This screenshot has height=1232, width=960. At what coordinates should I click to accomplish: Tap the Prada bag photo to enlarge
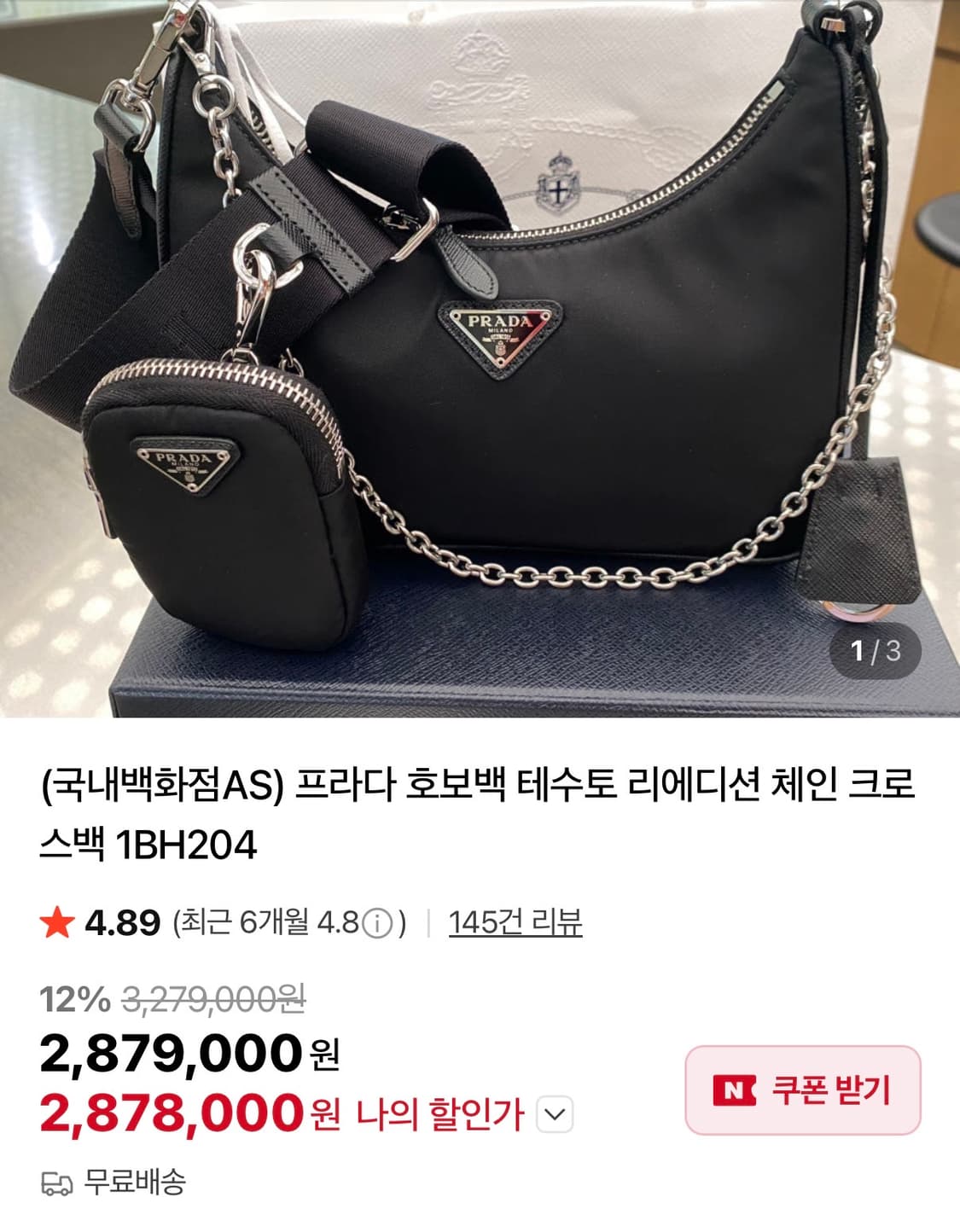point(478,341)
